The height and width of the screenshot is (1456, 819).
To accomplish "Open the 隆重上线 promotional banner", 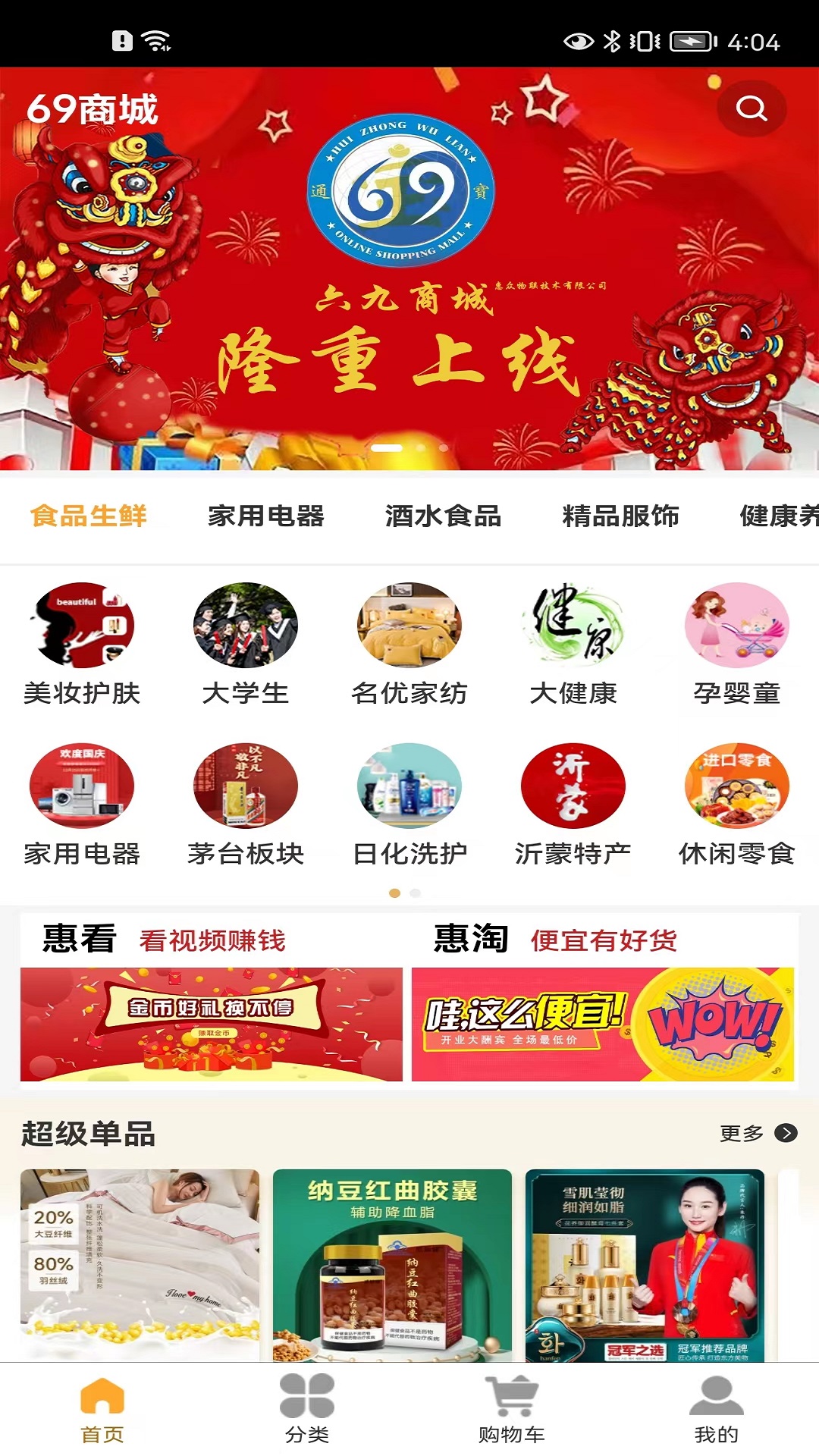I will [409, 269].
